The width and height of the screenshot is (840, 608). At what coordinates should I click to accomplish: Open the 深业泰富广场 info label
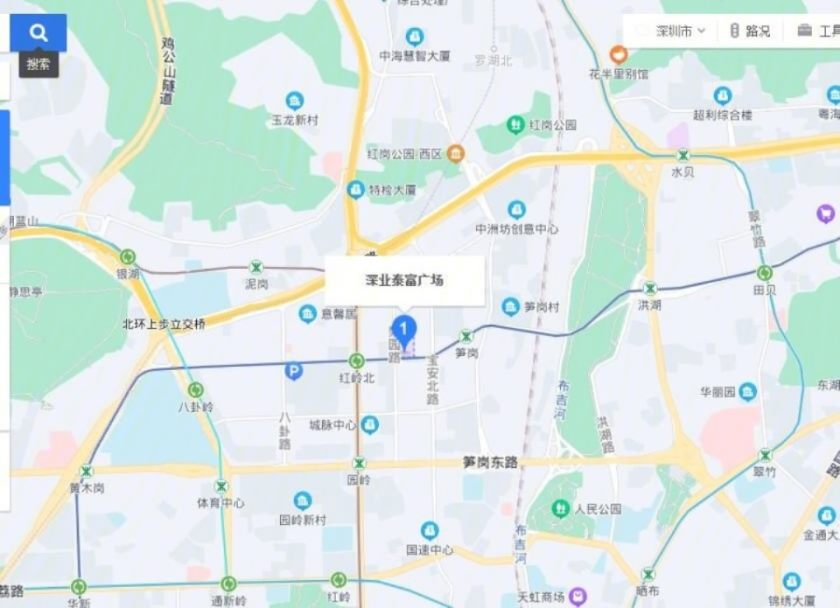tap(404, 280)
